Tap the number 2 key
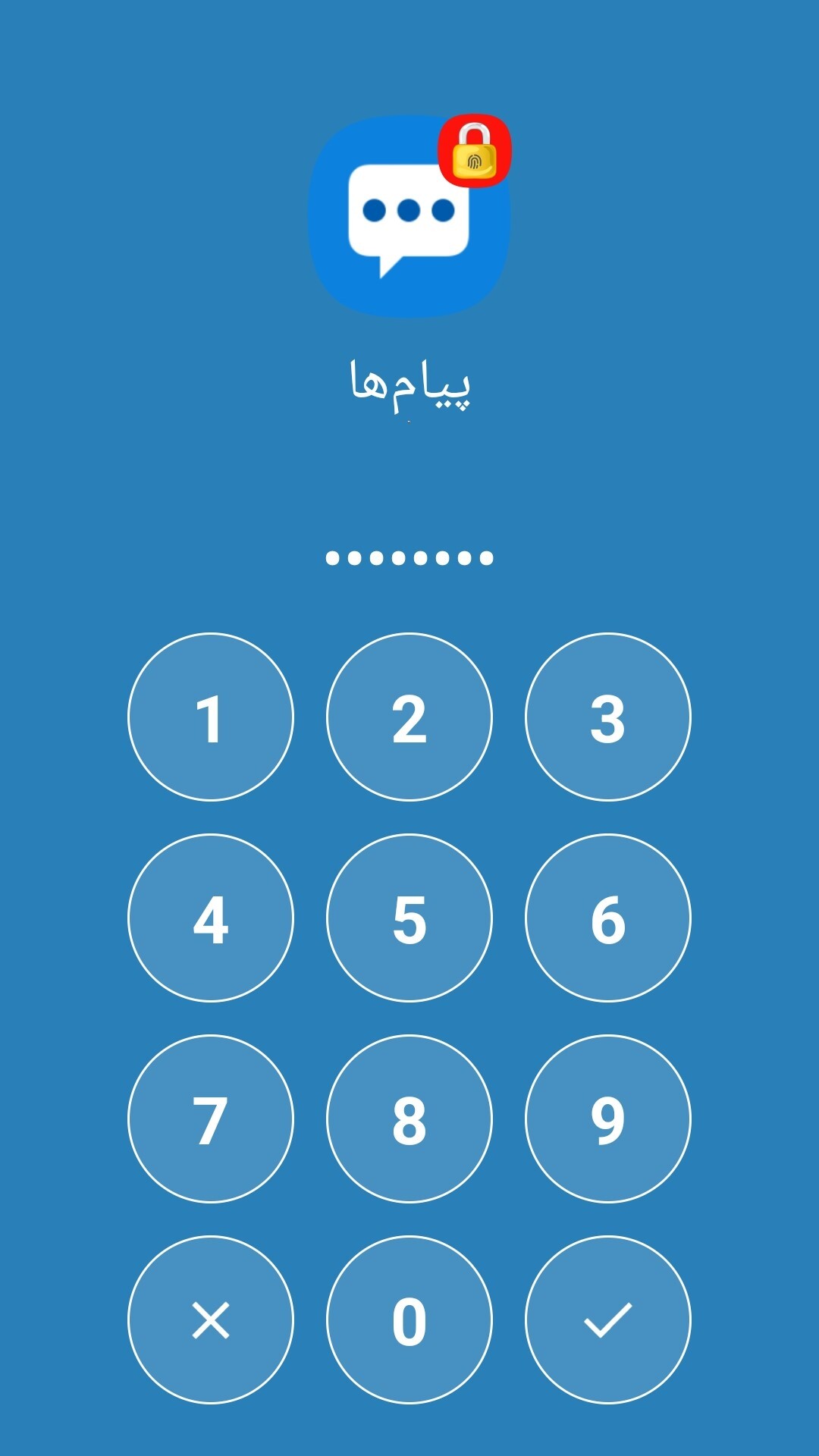The width and height of the screenshot is (819, 1456). click(x=409, y=717)
